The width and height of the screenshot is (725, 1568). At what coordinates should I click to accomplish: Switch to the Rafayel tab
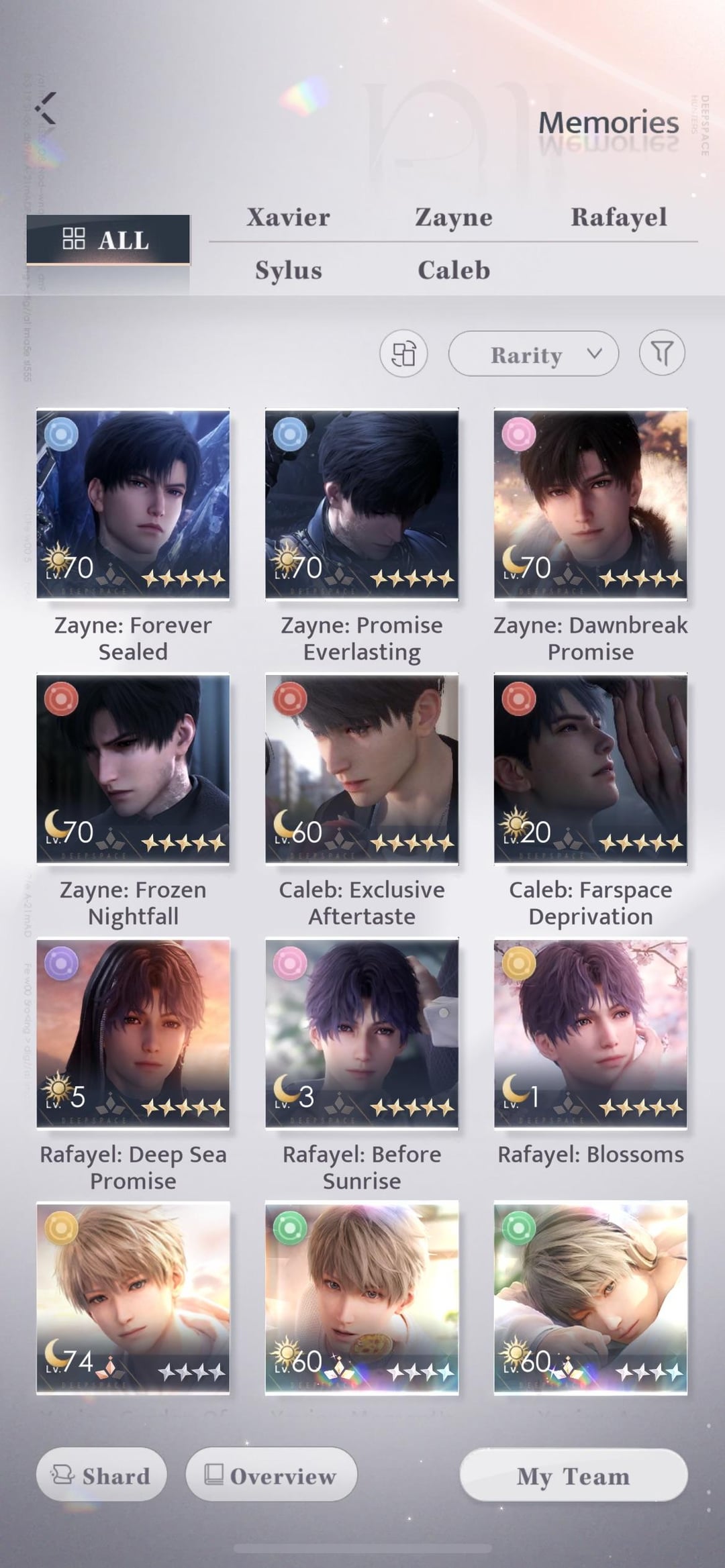[x=618, y=217]
